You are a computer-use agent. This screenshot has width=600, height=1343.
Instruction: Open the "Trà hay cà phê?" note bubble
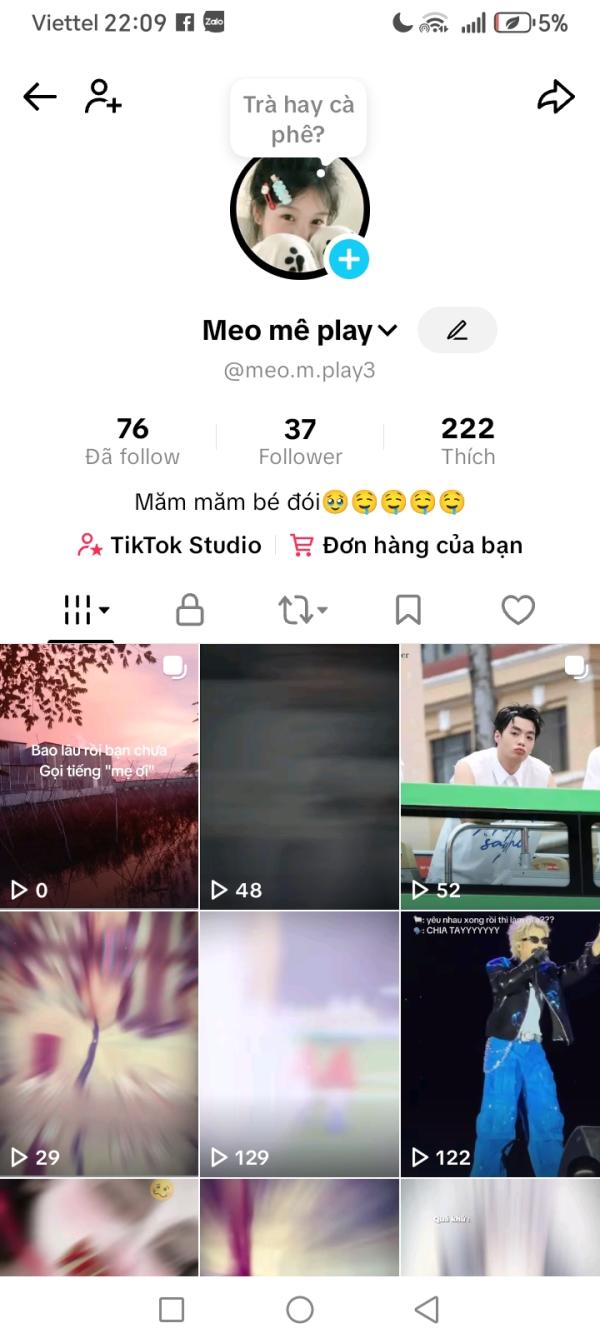298,119
